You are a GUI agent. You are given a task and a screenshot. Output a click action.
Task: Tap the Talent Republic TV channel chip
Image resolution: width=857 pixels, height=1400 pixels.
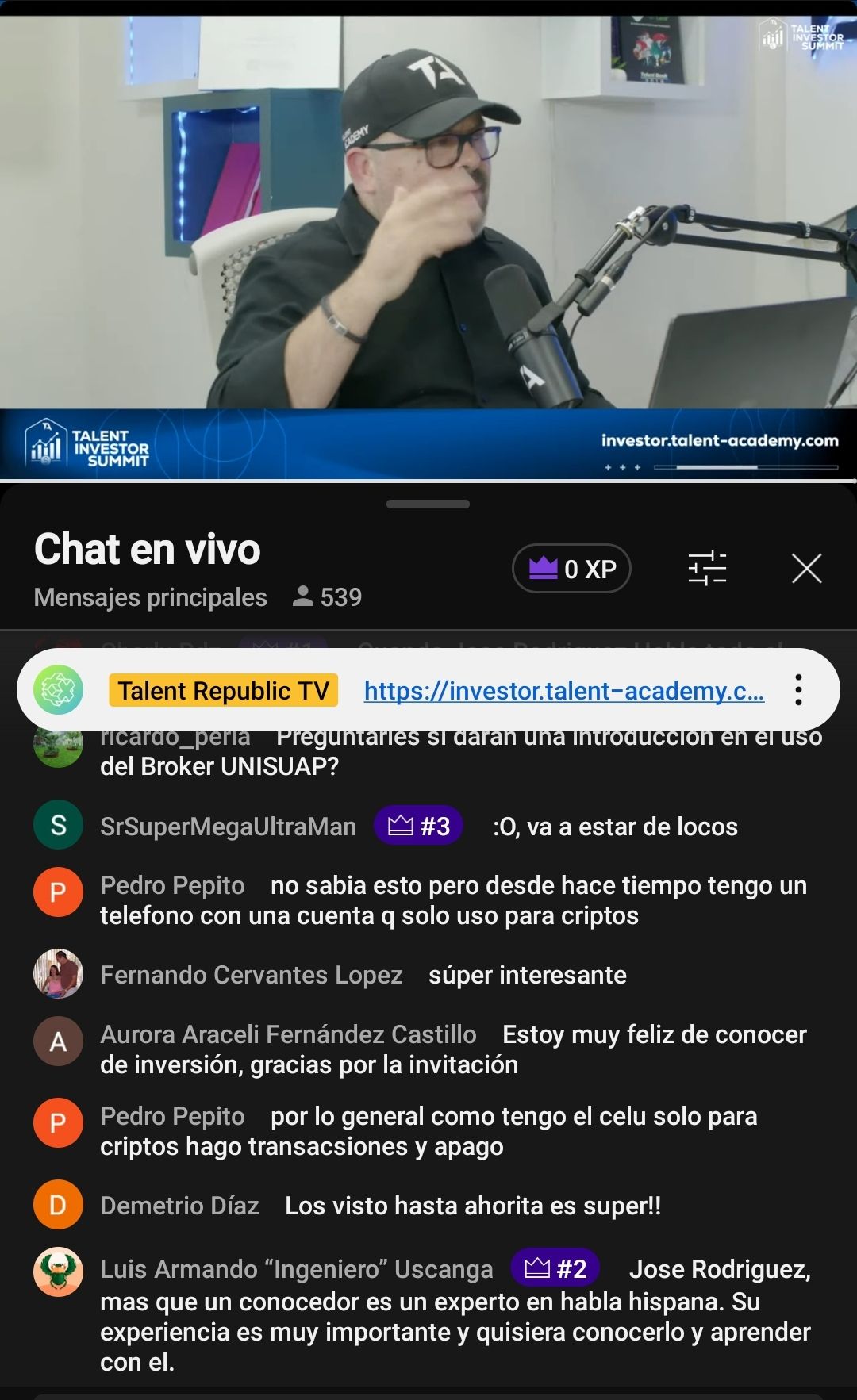223,691
